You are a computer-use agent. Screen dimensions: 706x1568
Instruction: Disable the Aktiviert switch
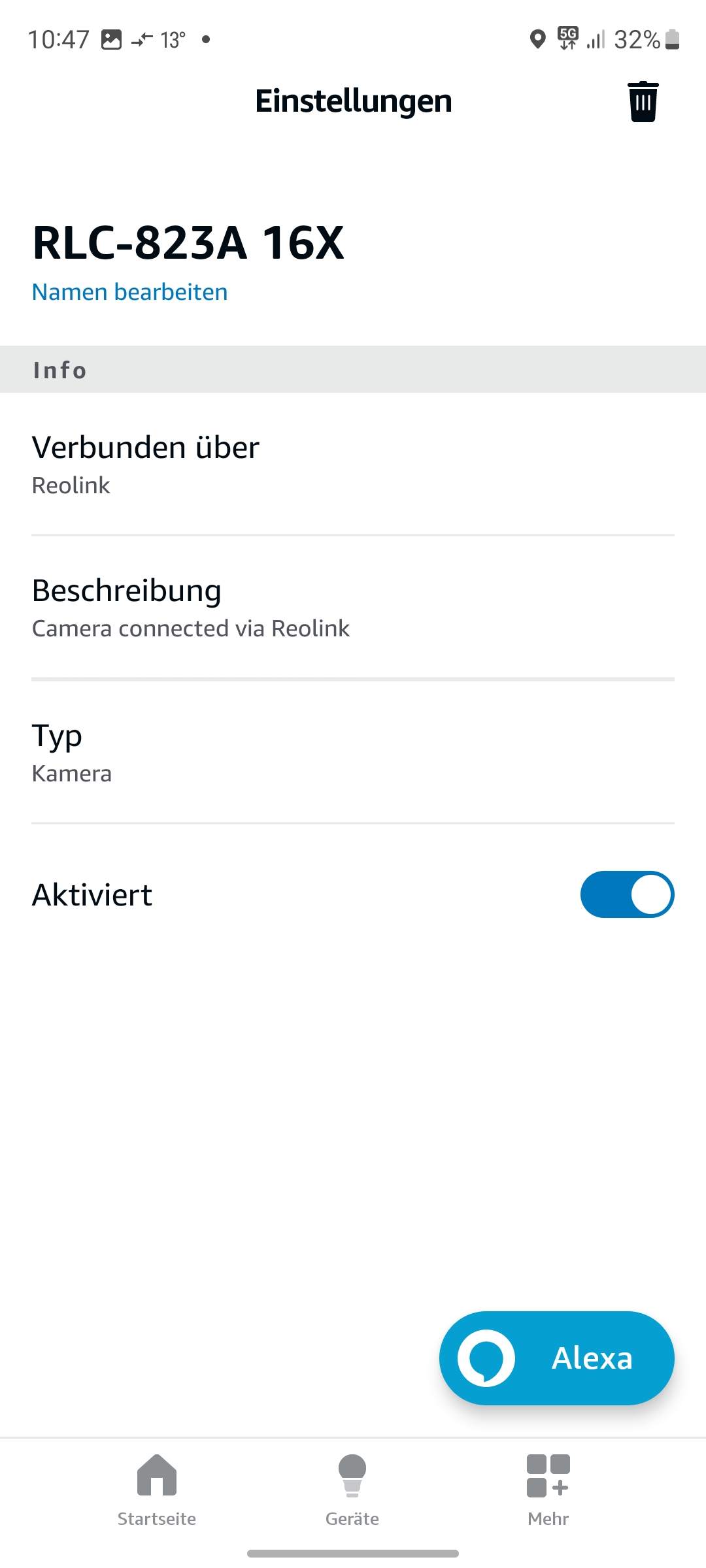(626, 894)
